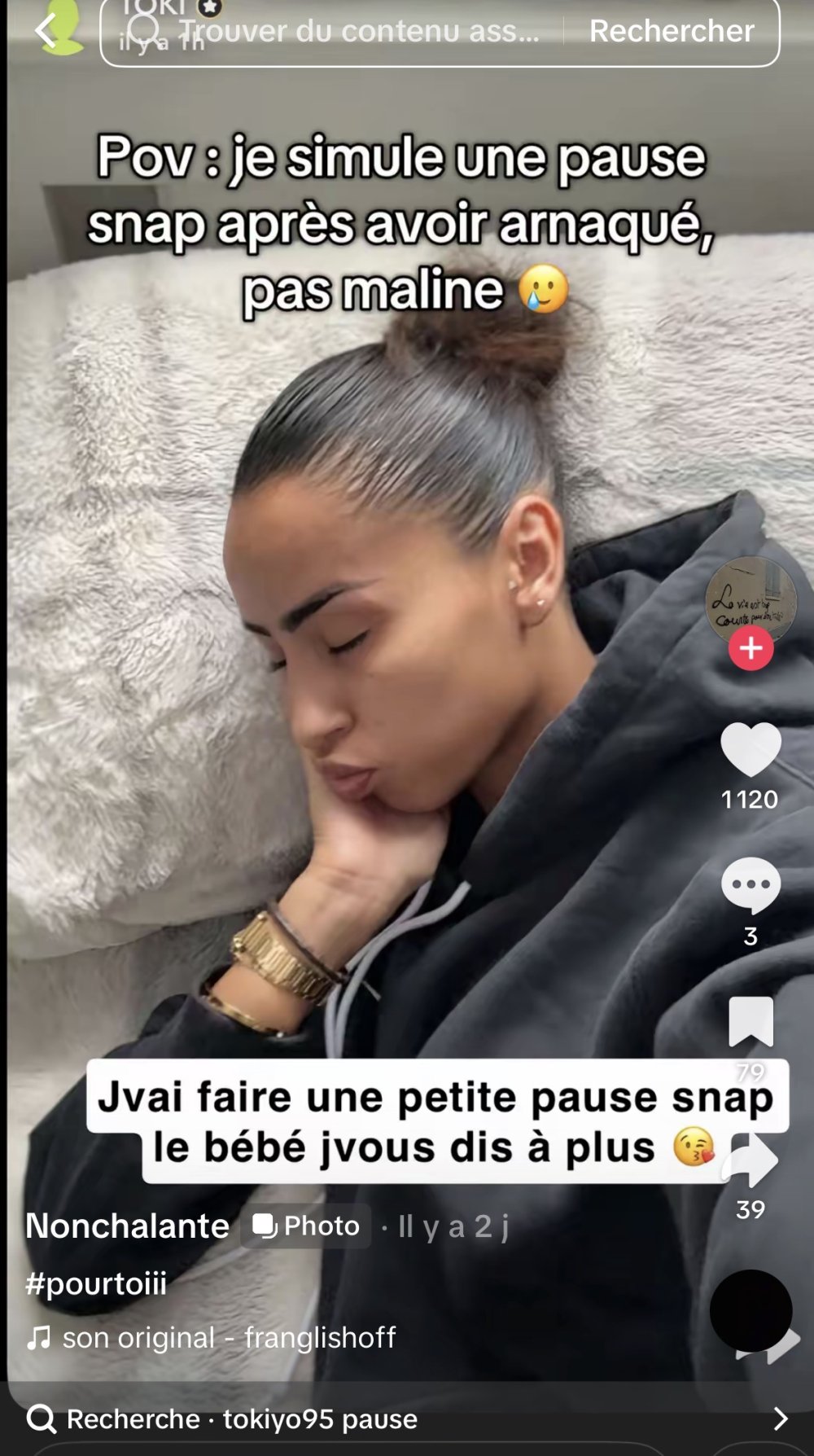This screenshot has height=1456, width=814.
Task: Follow the creator with the plus button
Action: tap(750, 648)
